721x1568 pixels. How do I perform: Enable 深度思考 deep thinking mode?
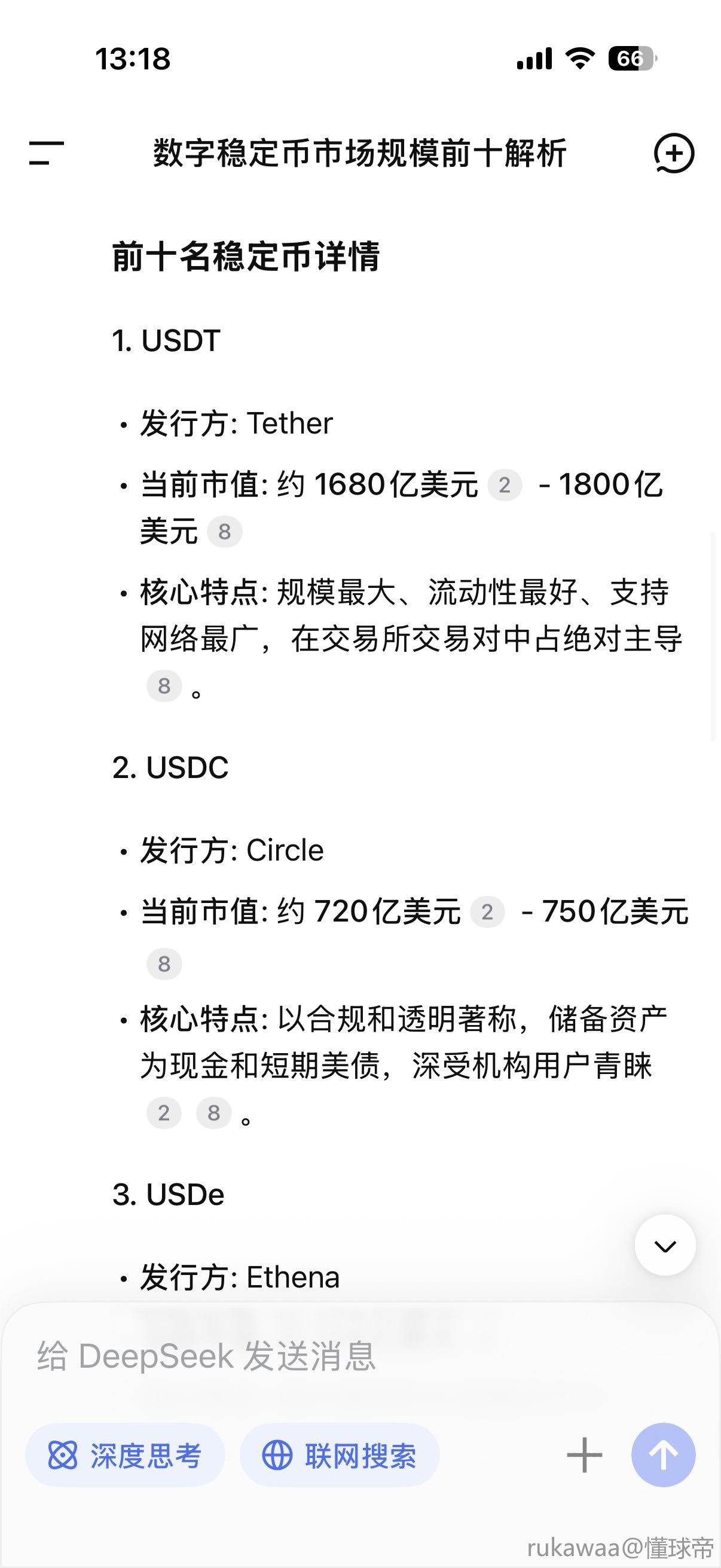tap(126, 1456)
